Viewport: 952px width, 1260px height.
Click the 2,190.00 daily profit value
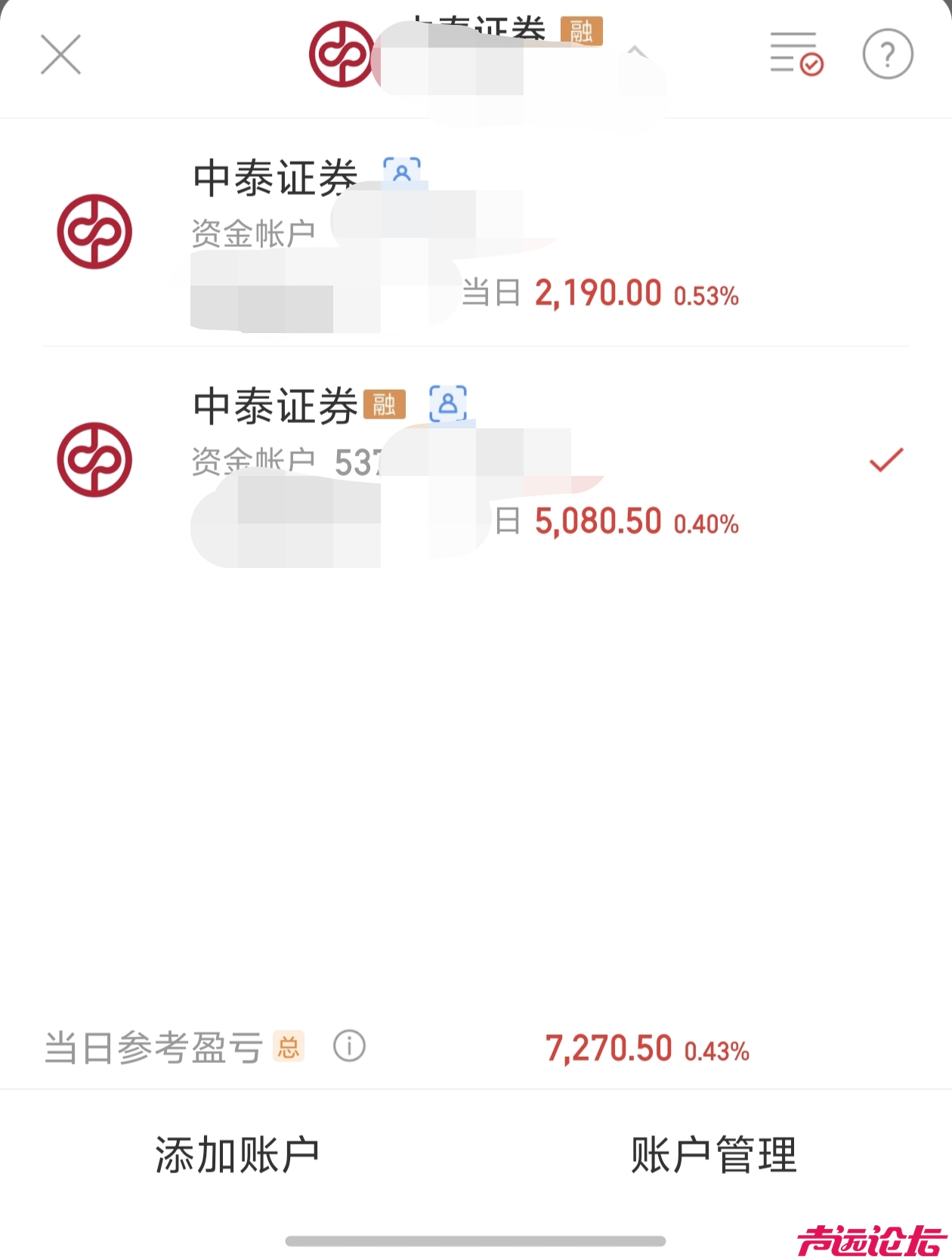(x=597, y=295)
